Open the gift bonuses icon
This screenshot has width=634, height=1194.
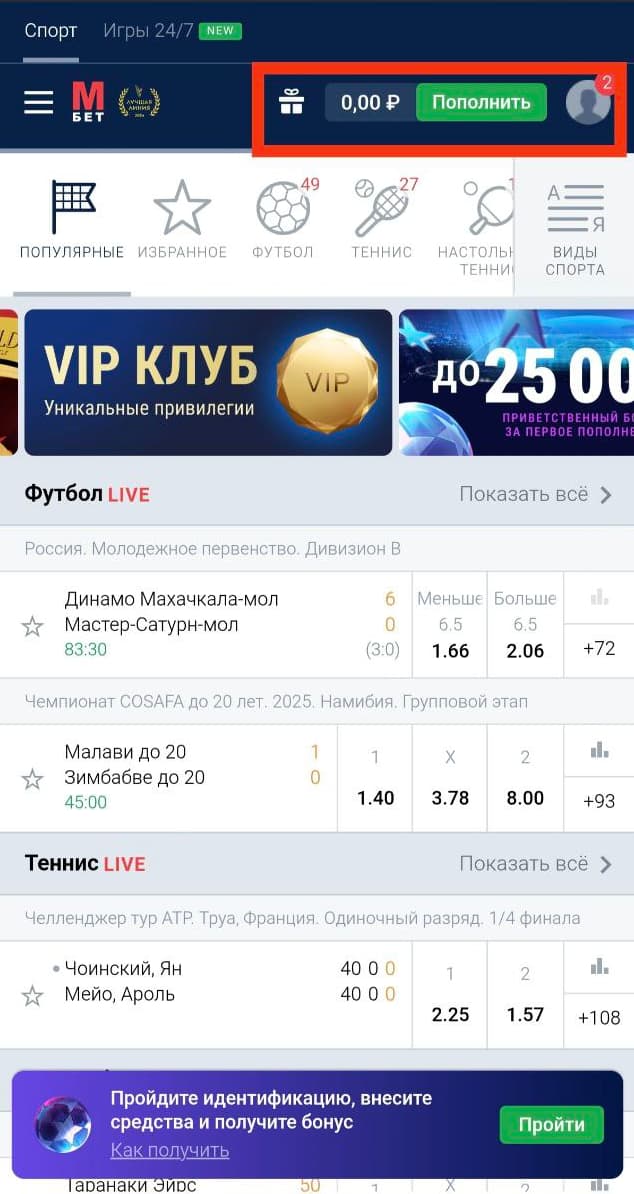(x=291, y=102)
